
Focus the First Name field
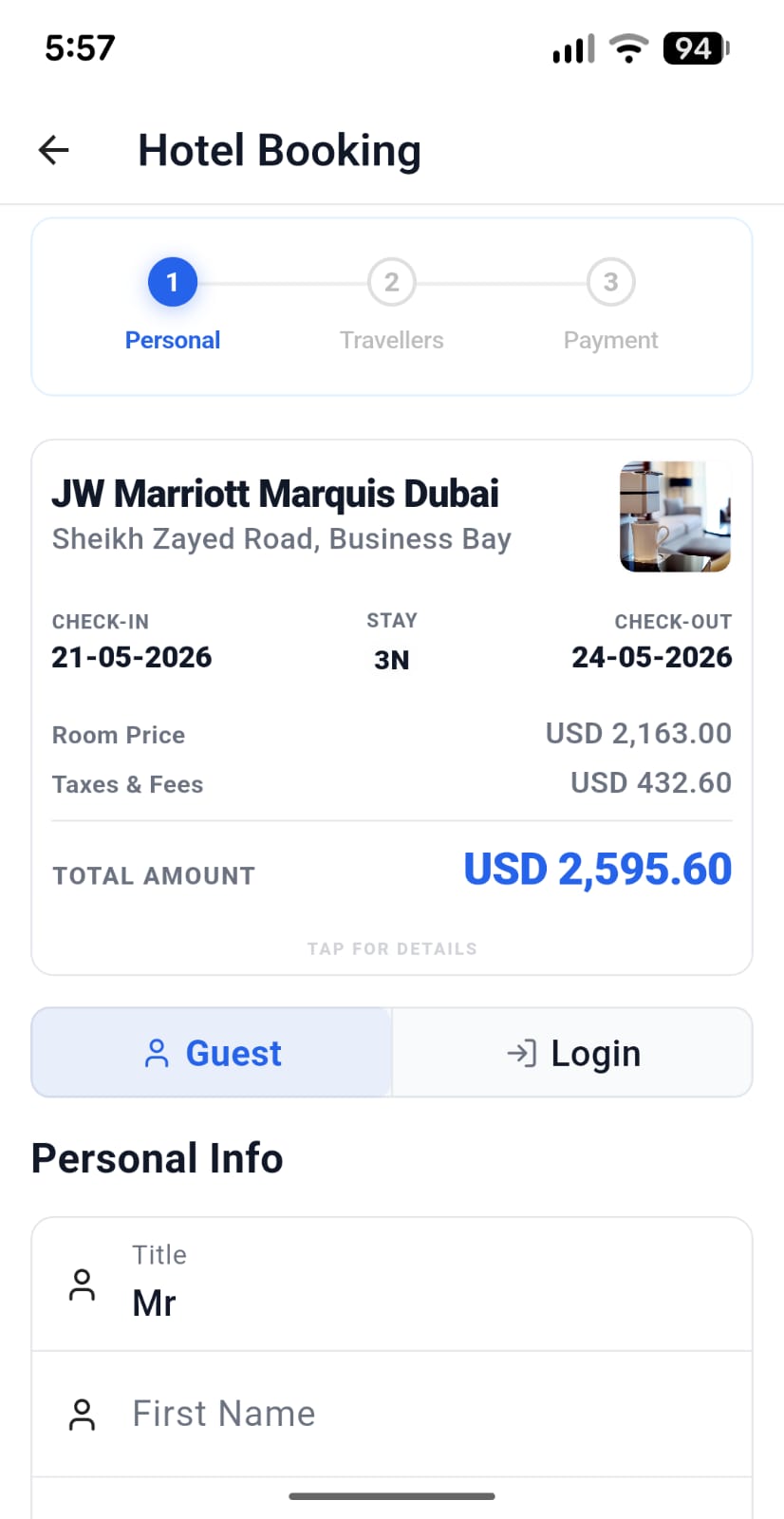click(x=392, y=1414)
